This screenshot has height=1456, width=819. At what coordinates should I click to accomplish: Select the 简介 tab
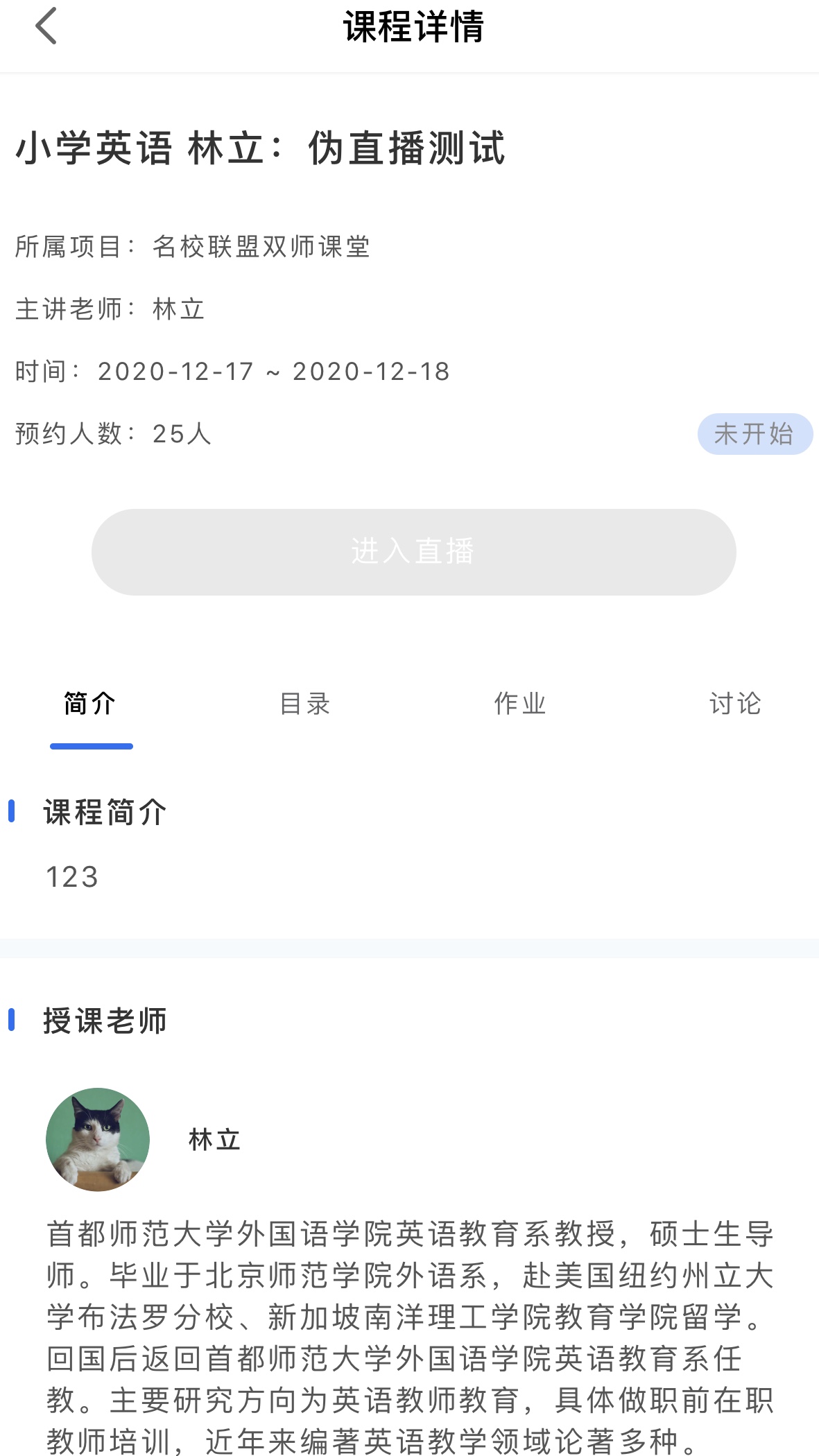coord(91,704)
